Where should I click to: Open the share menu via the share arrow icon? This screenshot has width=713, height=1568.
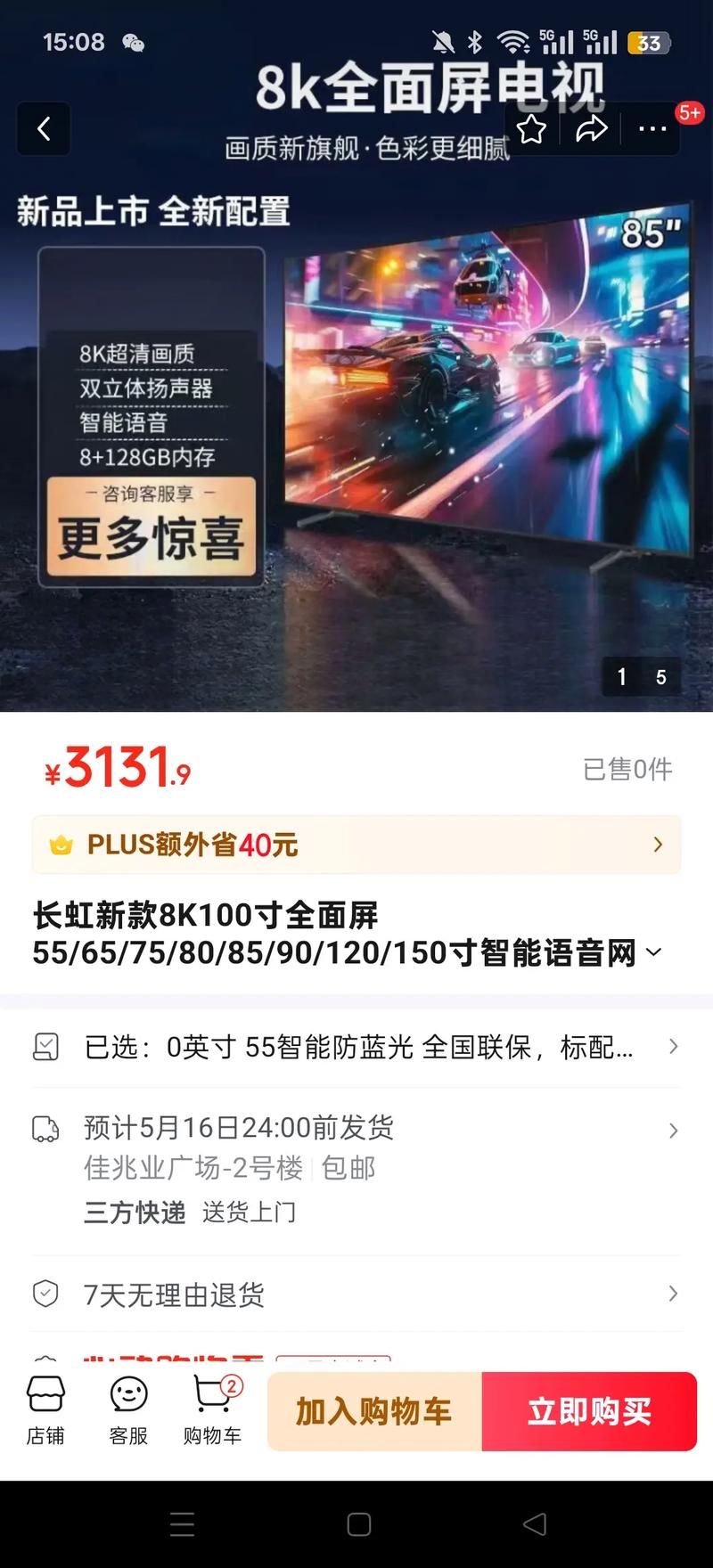tap(591, 128)
